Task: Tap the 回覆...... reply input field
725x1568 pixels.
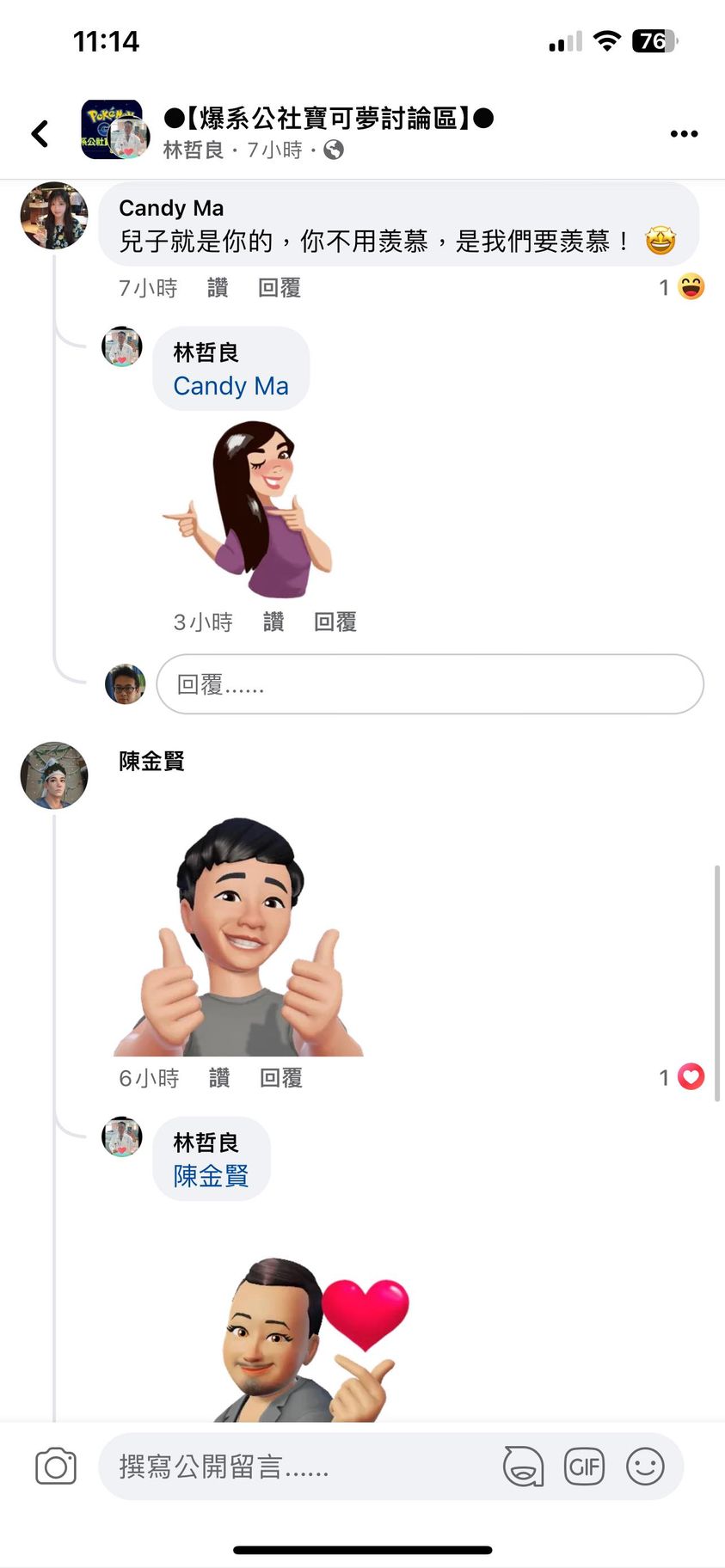Action: pyautogui.click(x=430, y=684)
